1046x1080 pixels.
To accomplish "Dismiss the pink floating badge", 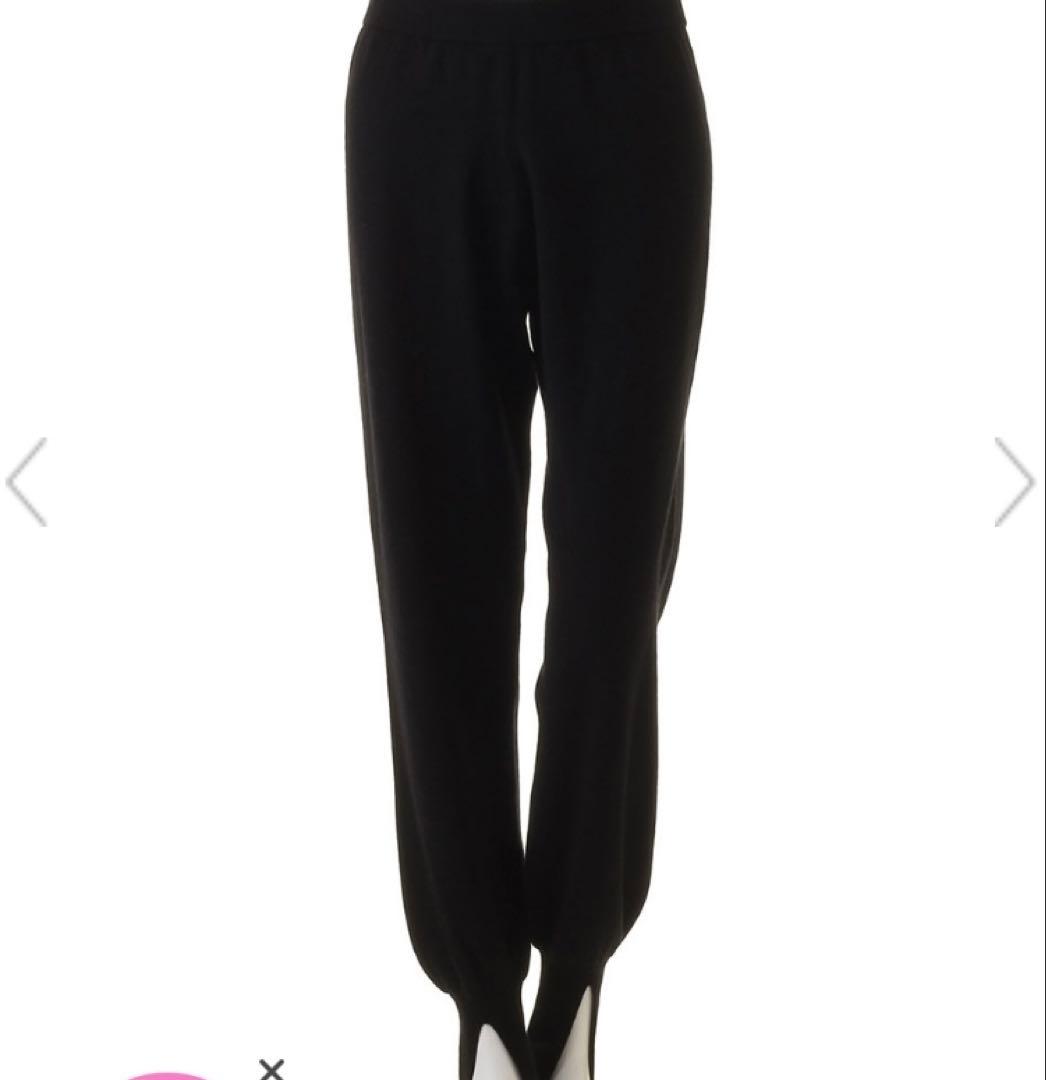I will pyautogui.click(x=270, y=1069).
